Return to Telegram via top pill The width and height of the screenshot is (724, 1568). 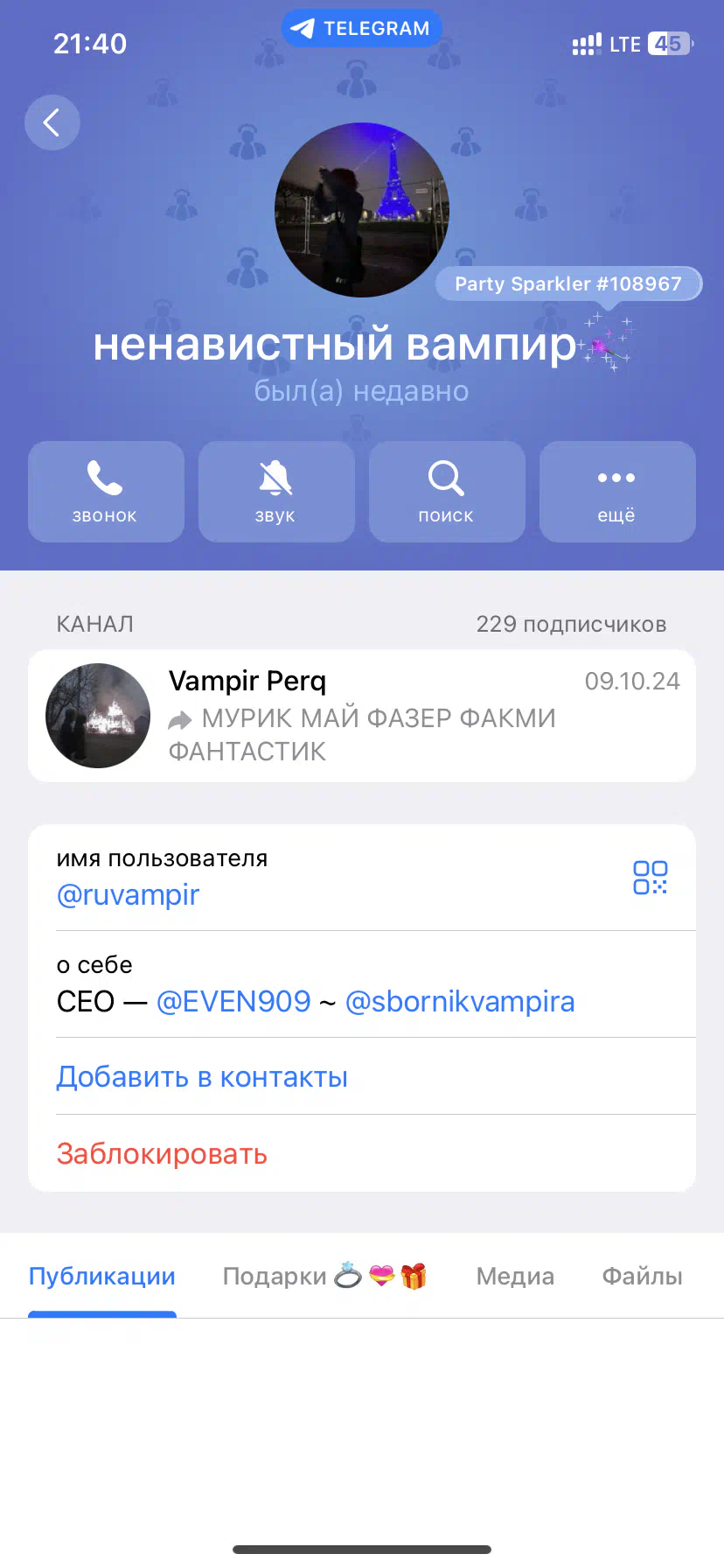click(362, 28)
